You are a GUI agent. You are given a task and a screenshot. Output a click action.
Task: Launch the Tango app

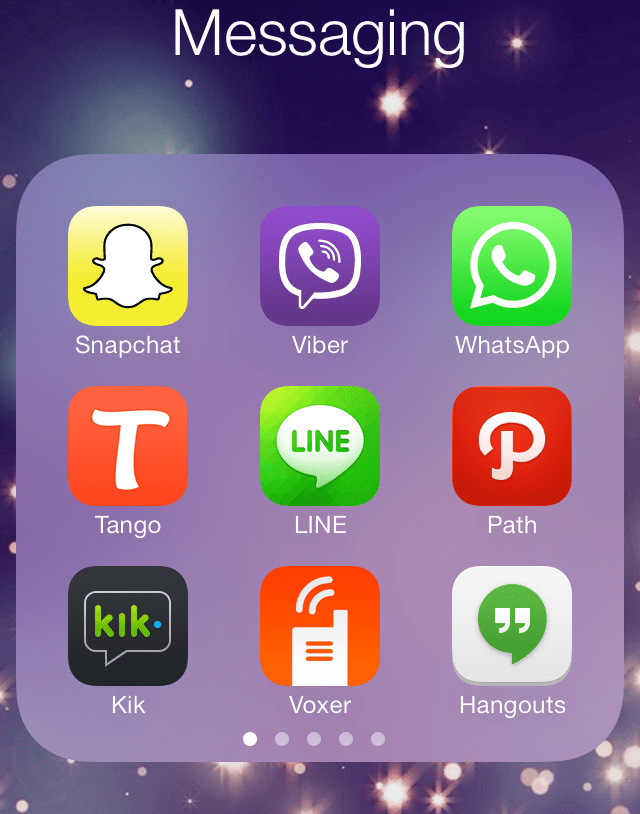pos(128,446)
